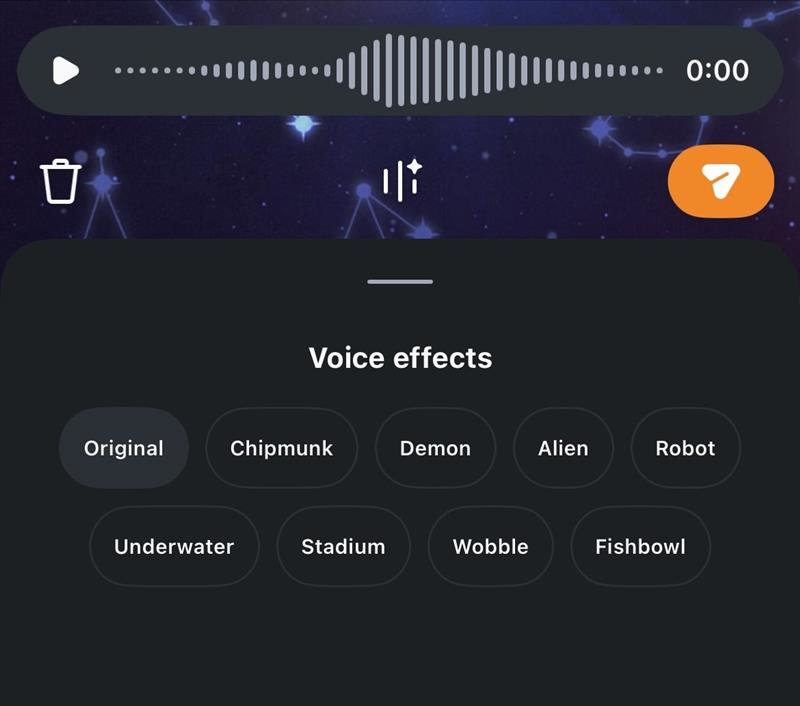Tap the waveform to seek the recording
Viewport: 800px width, 706px height.
388,71
